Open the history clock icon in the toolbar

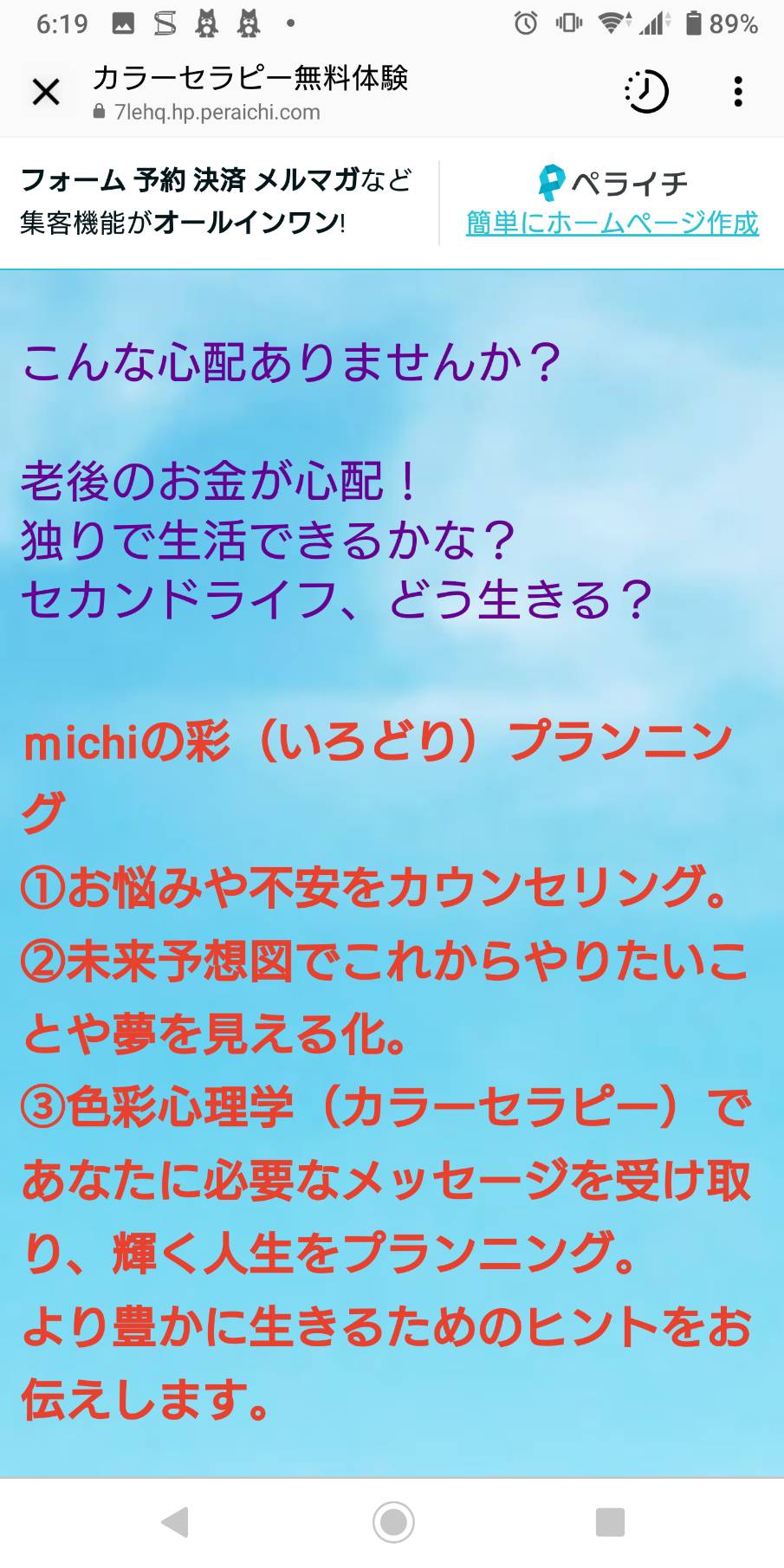pos(646,91)
